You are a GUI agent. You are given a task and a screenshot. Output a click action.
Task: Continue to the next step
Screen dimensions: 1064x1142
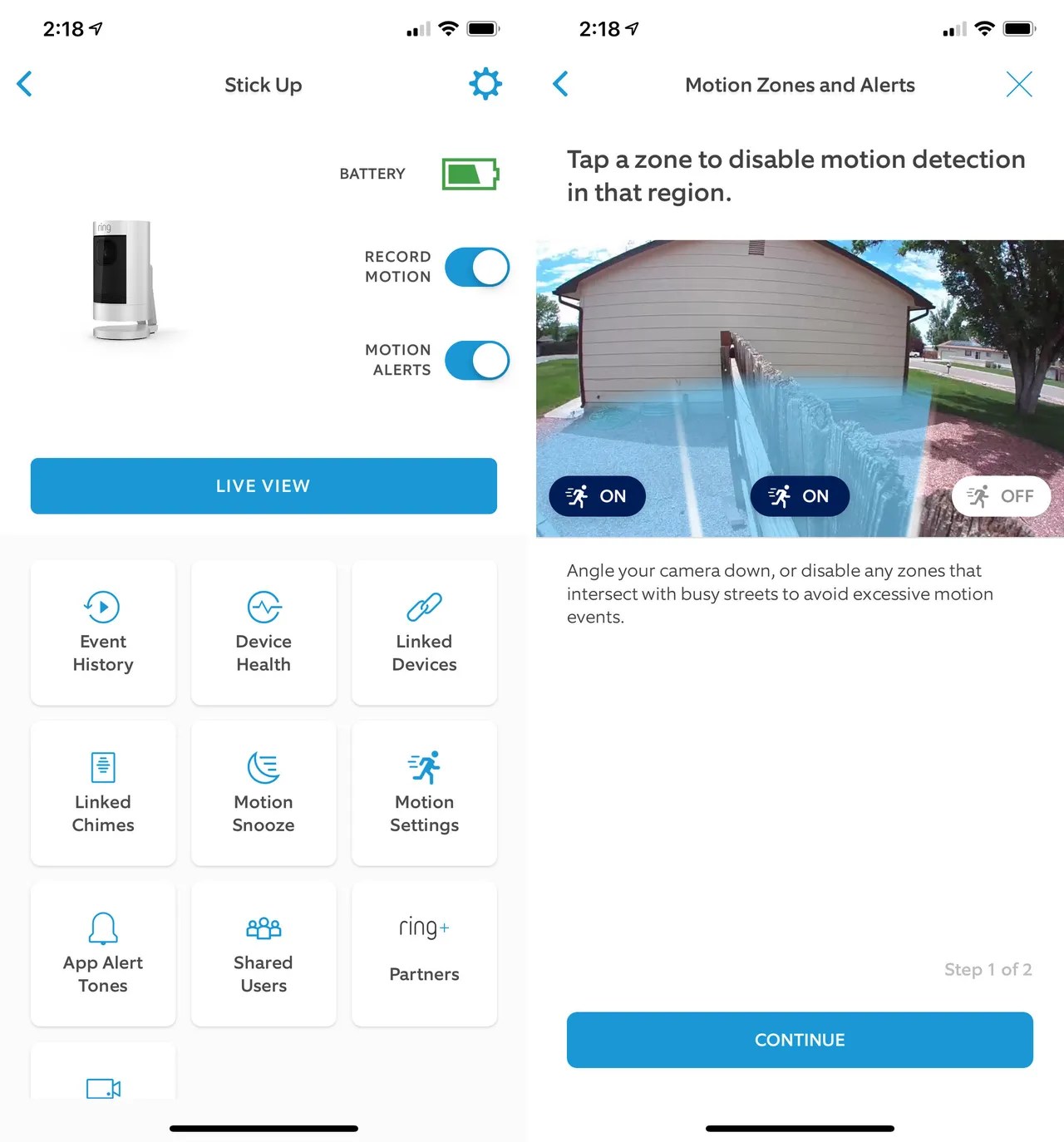(800, 1040)
